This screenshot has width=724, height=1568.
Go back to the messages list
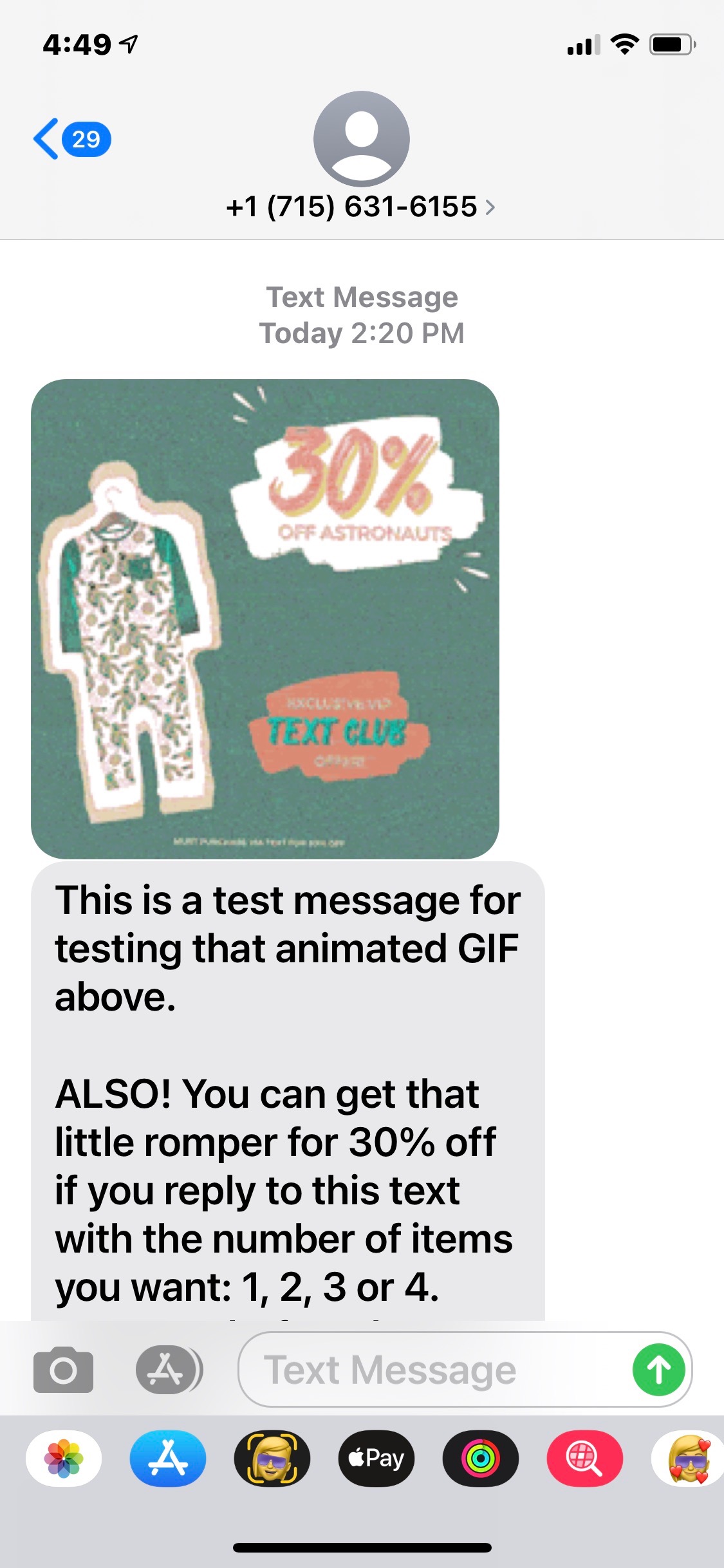click(x=71, y=139)
